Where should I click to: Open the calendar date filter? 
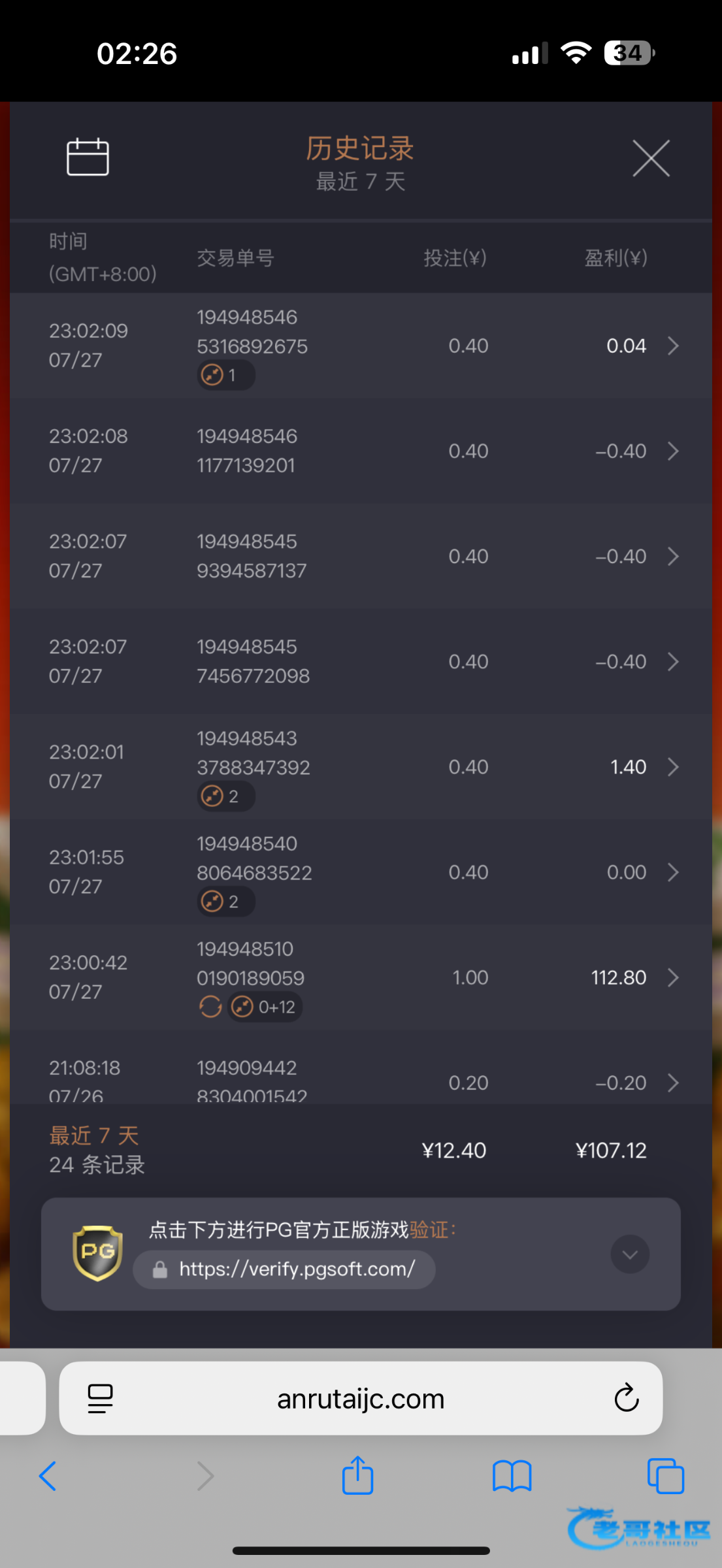88,157
